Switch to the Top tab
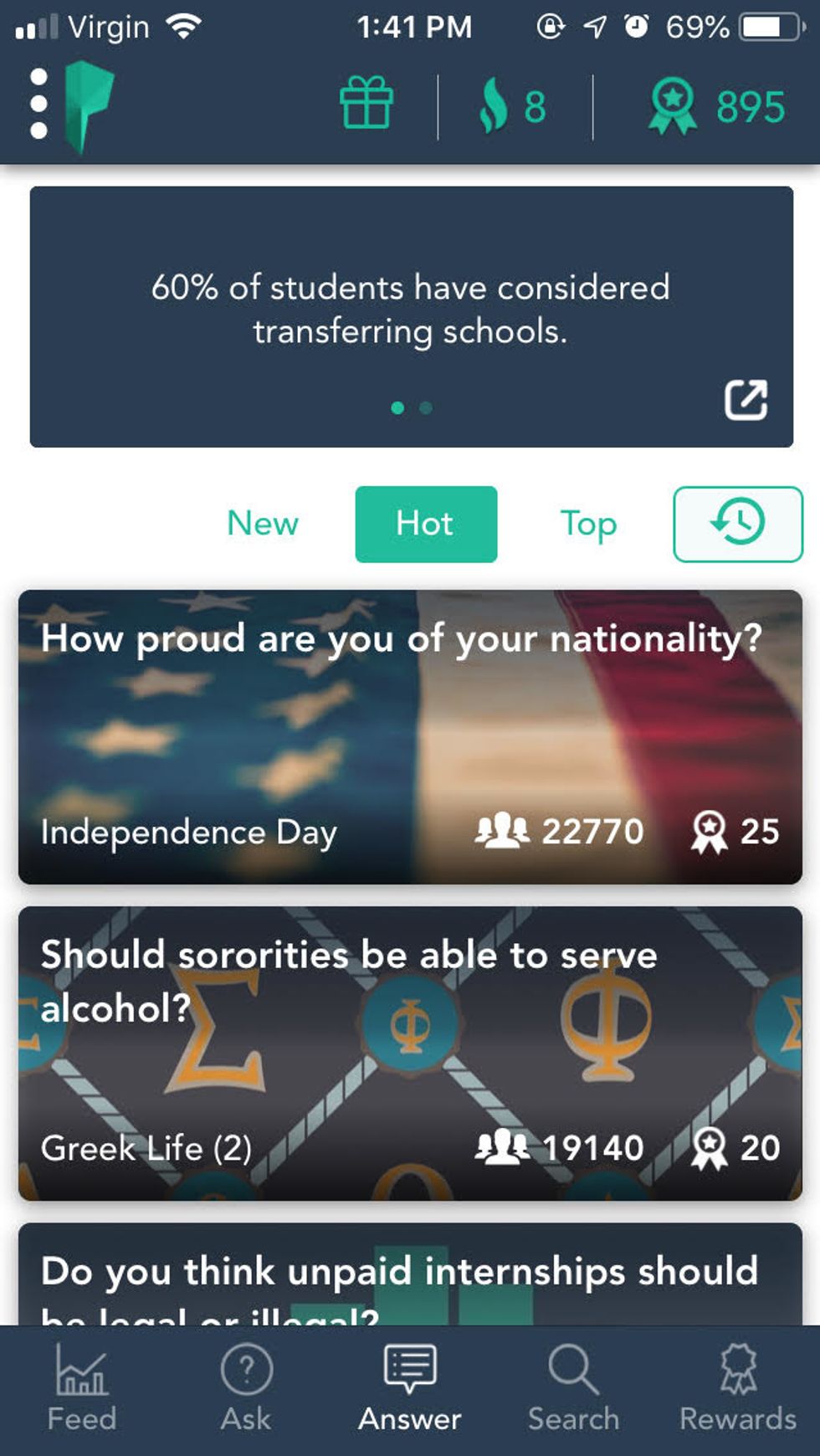 pyautogui.click(x=588, y=524)
